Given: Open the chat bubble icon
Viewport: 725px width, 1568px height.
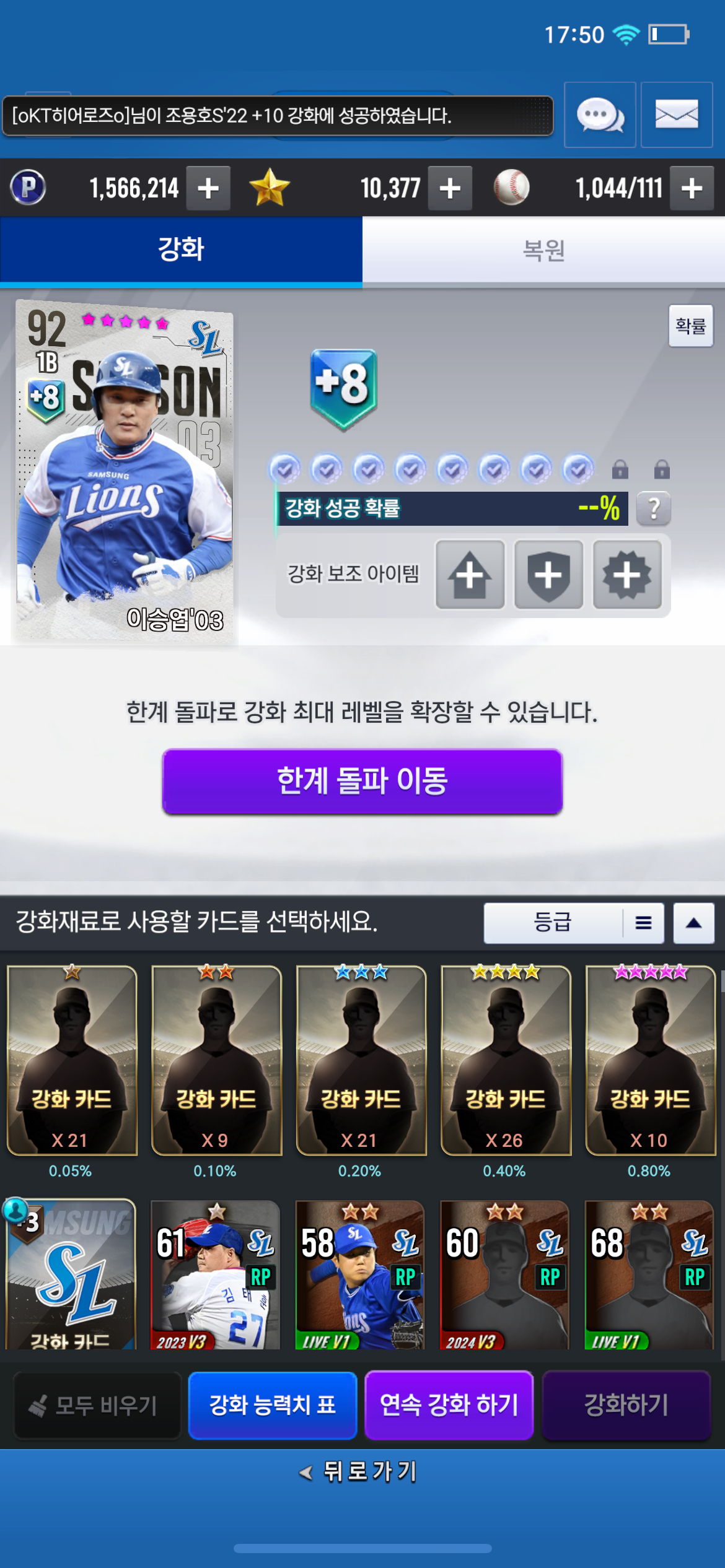Looking at the screenshot, I should click(599, 115).
